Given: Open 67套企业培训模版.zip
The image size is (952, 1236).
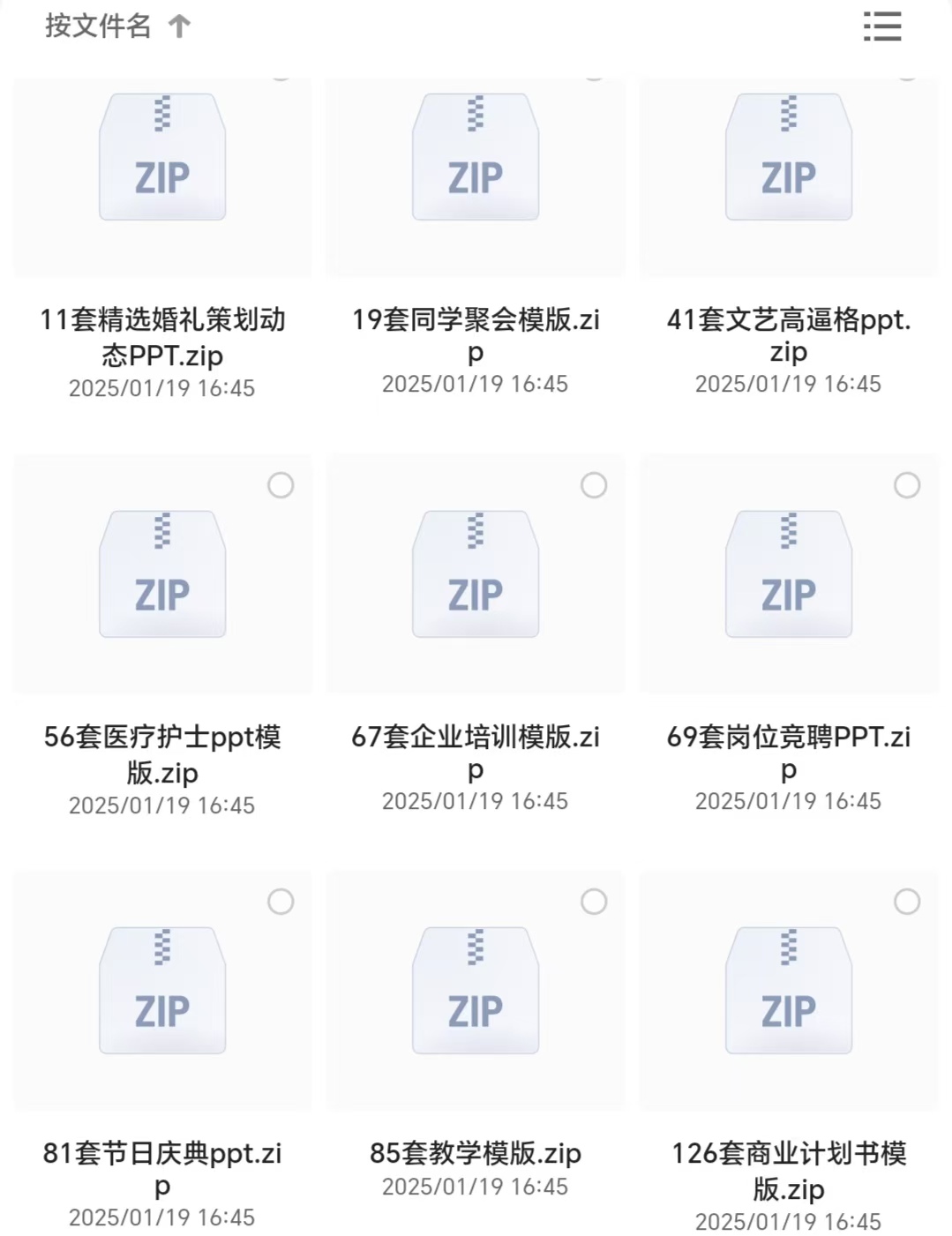Looking at the screenshot, I should click(476, 575).
